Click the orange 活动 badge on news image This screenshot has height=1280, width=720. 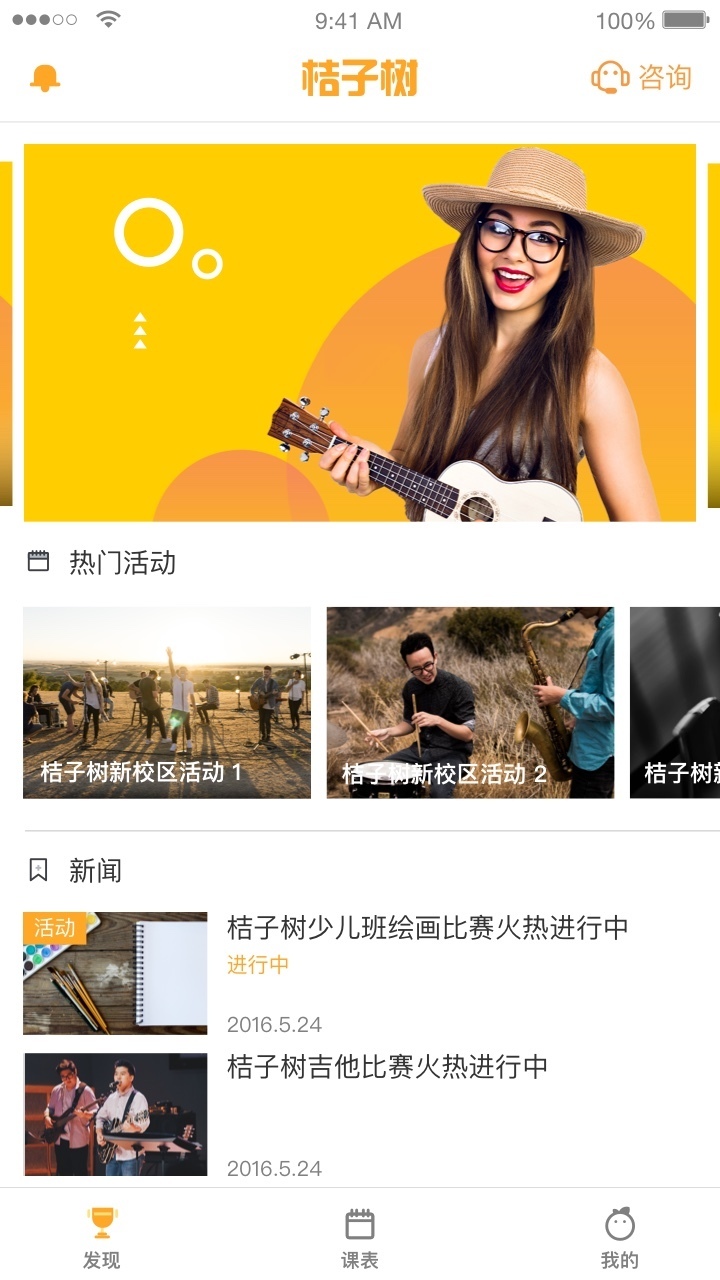[x=52, y=927]
